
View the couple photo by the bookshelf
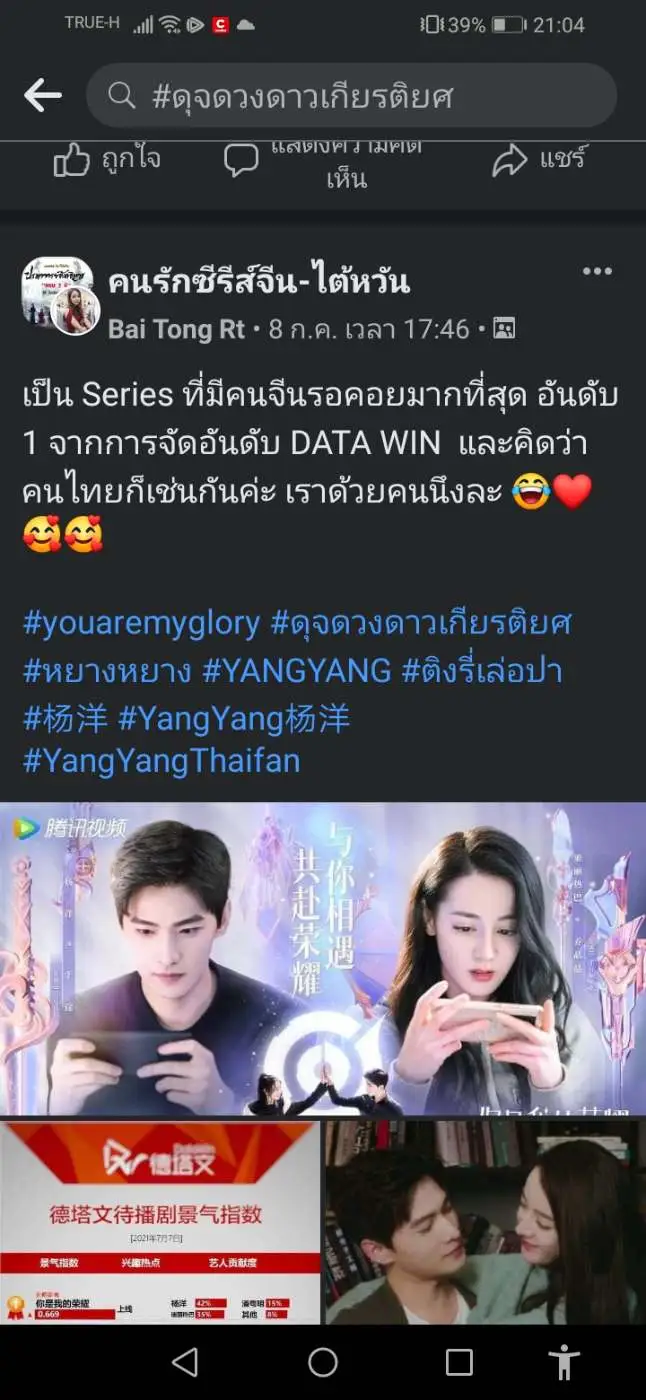[x=485, y=1222]
